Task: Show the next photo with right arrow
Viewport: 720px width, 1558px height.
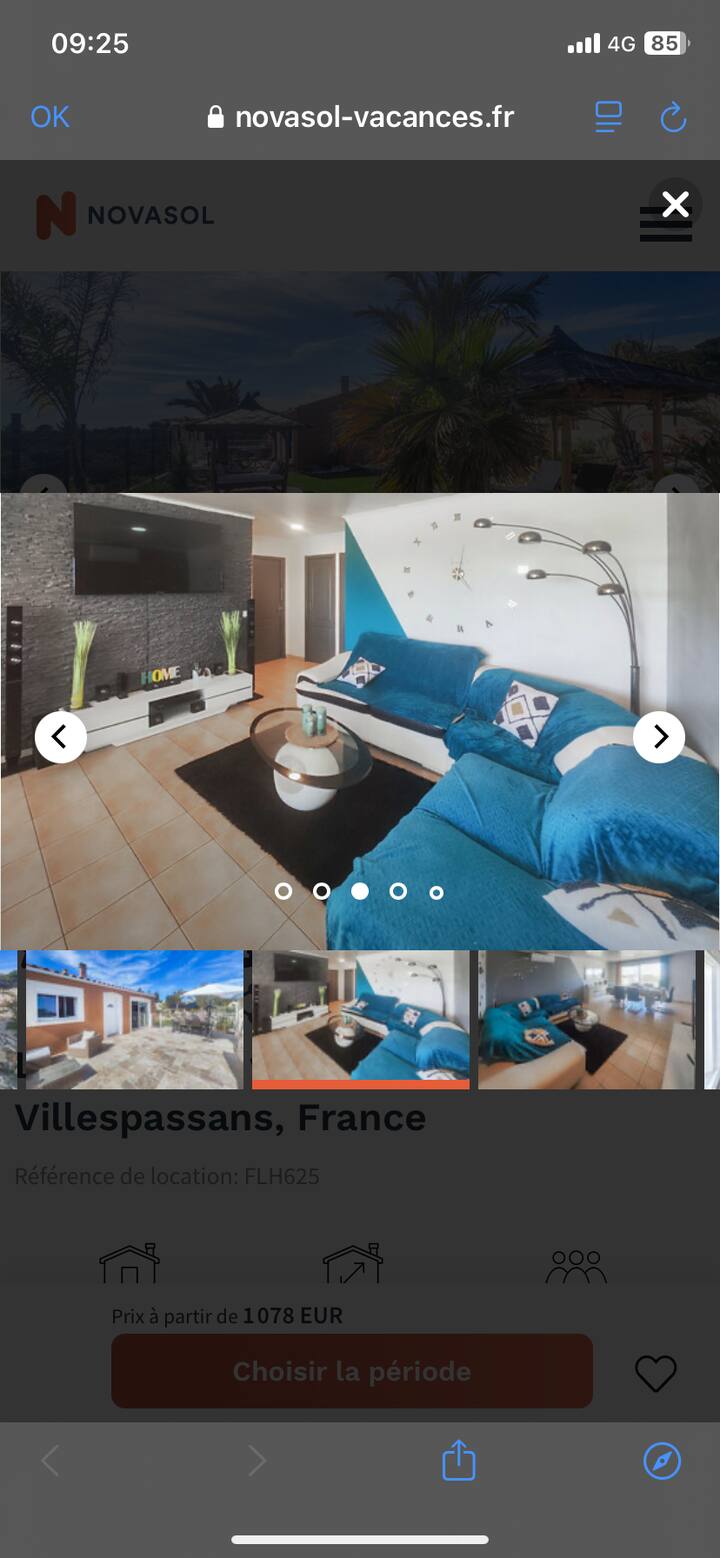Action: point(659,737)
